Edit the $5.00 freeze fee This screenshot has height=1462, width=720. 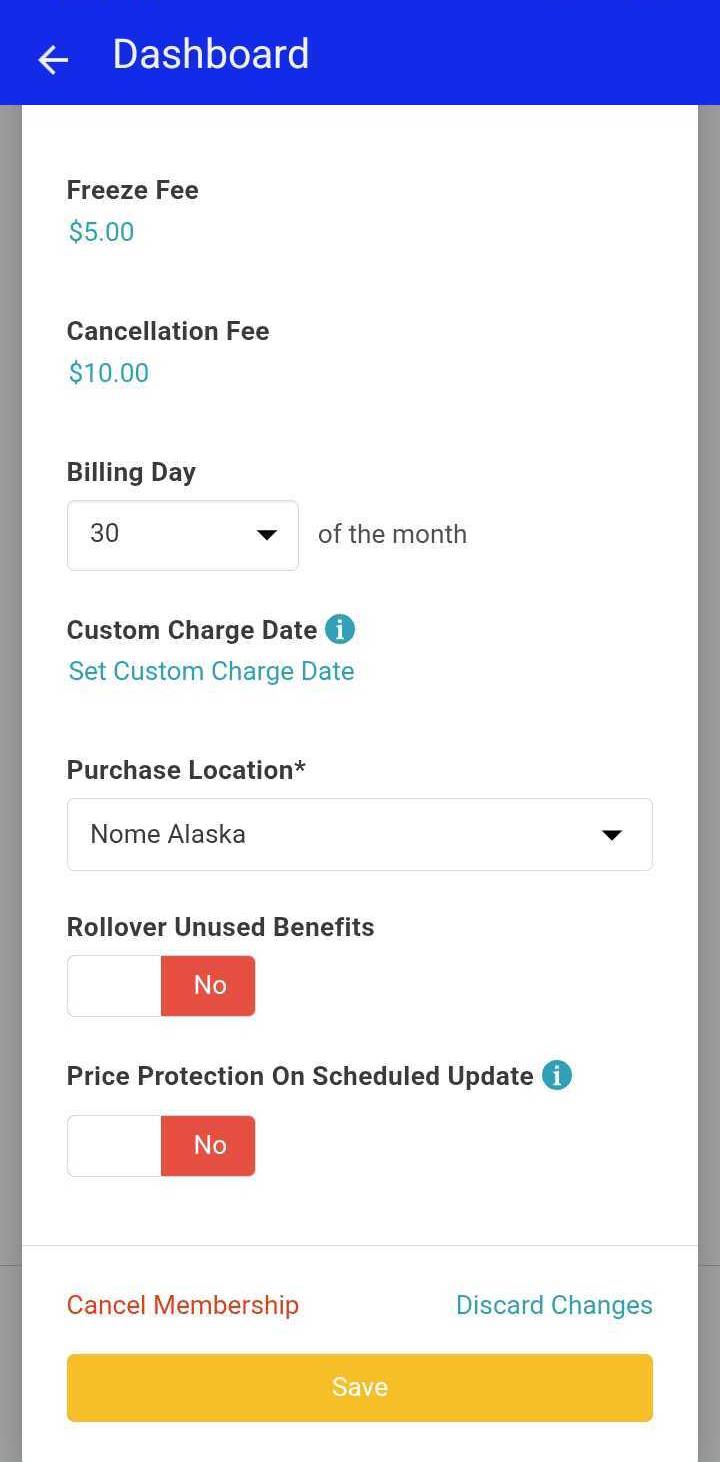101,232
